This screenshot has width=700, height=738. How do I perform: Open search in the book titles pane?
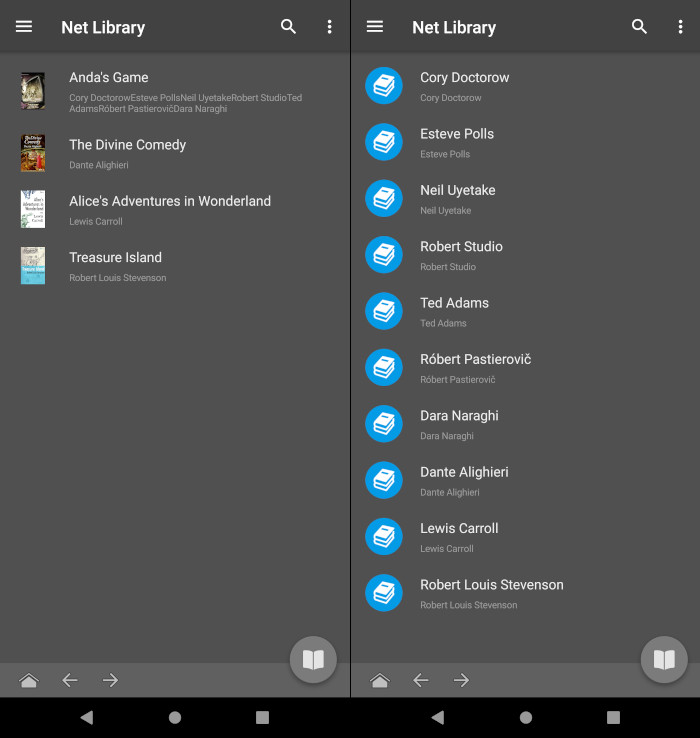pos(289,27)
